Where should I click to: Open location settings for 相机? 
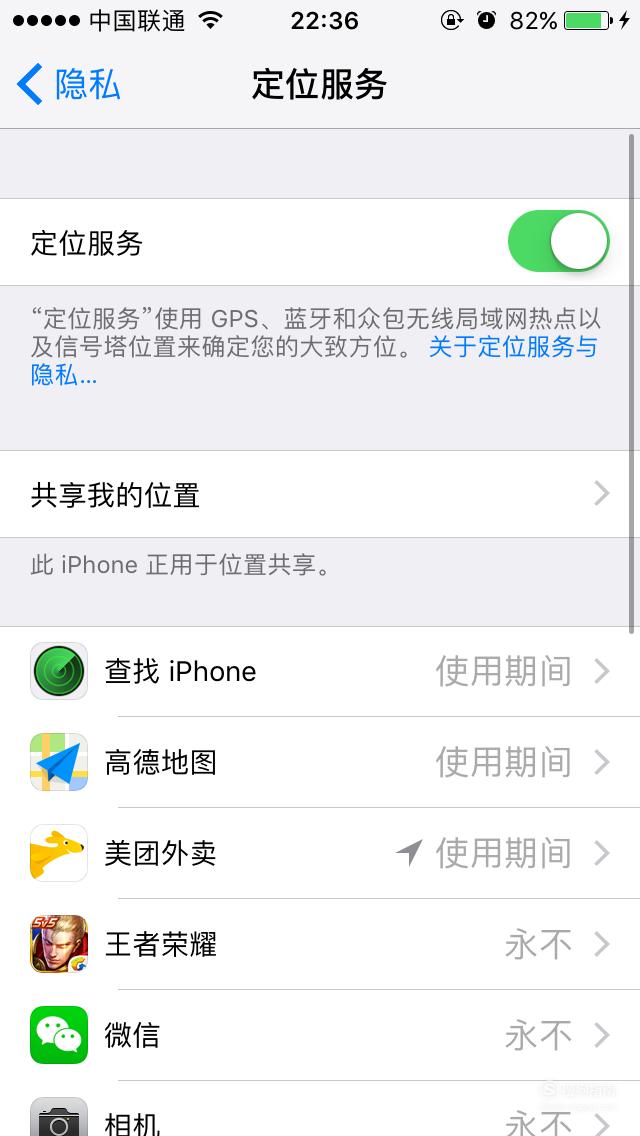point(315,1109)
